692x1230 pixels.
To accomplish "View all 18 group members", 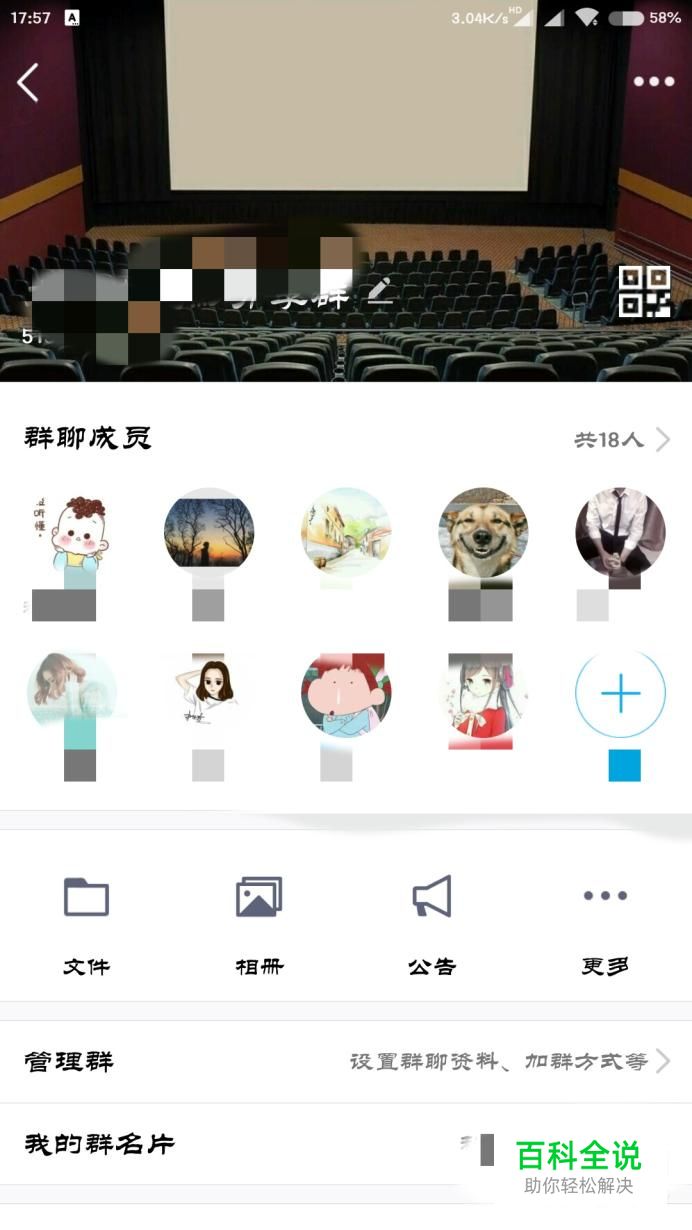I will [x=621, y=439].
